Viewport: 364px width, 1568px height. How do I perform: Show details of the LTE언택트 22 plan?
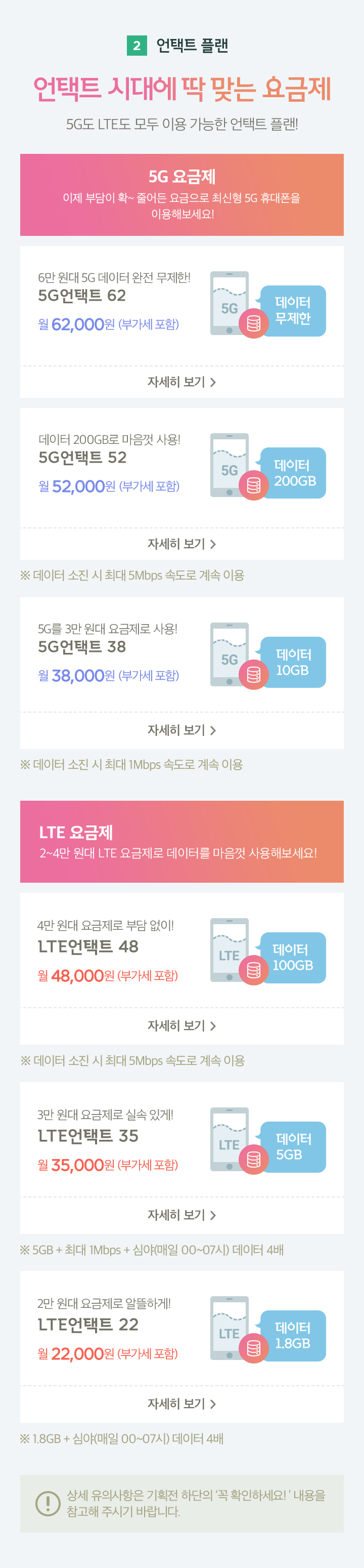pos(181,1404)
